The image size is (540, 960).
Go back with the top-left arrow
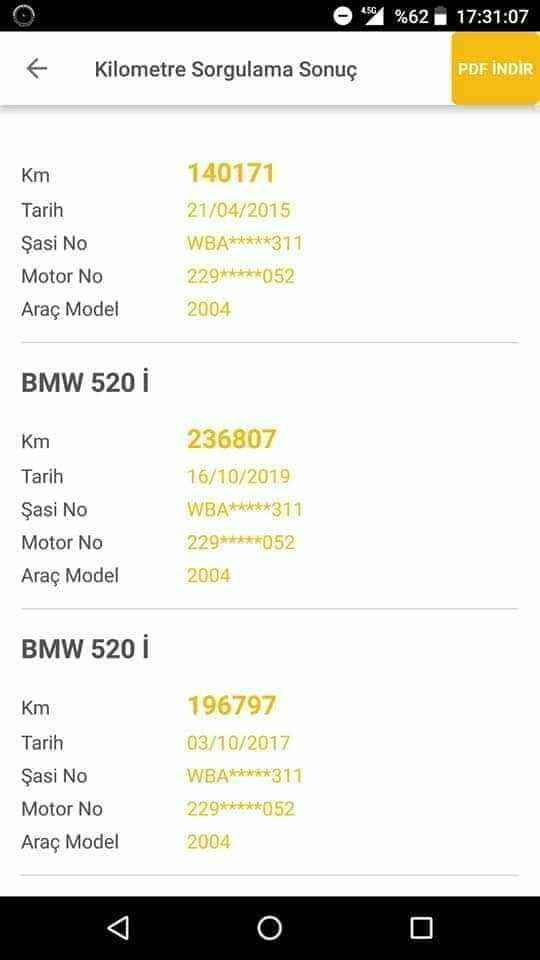coord(37,69)
